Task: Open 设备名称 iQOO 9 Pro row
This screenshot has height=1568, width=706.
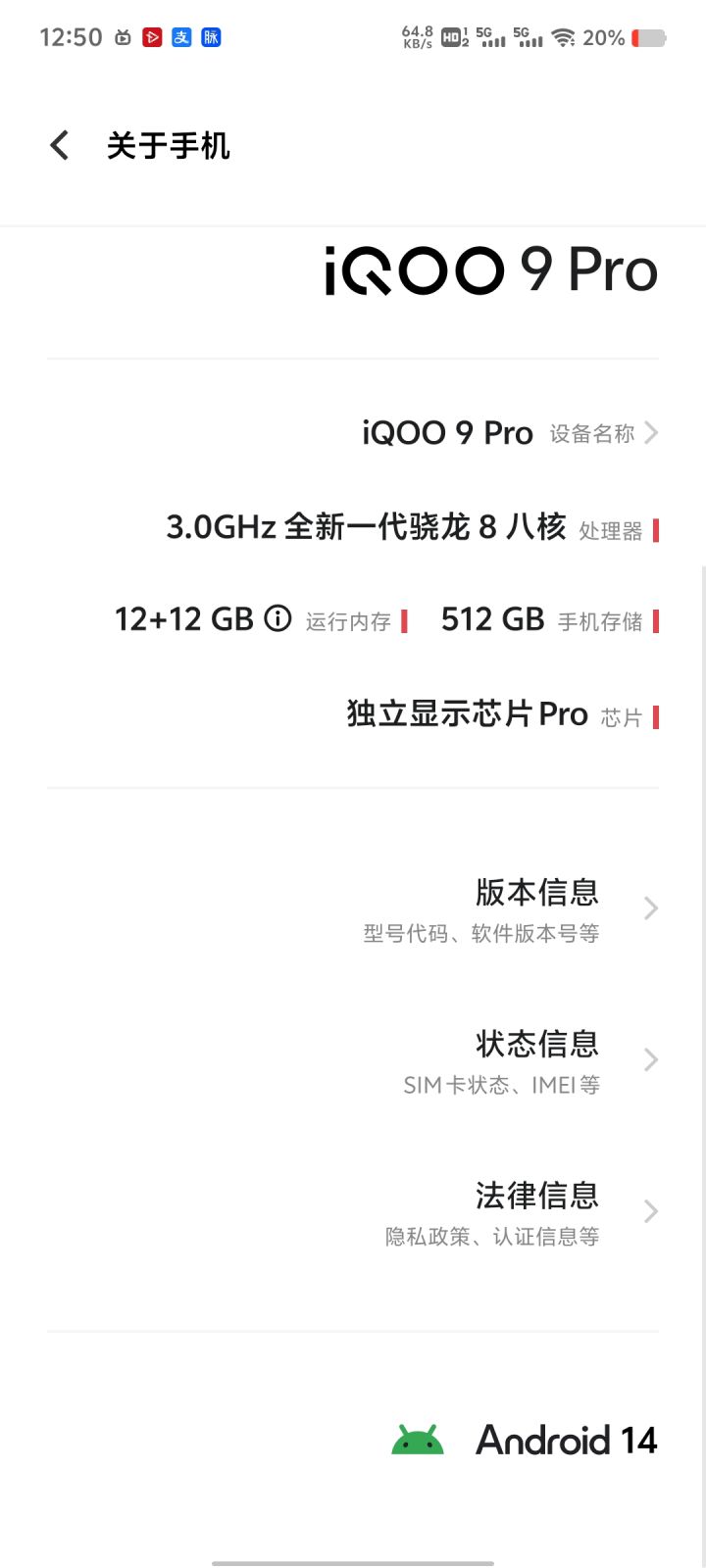Action: [509, 433]
